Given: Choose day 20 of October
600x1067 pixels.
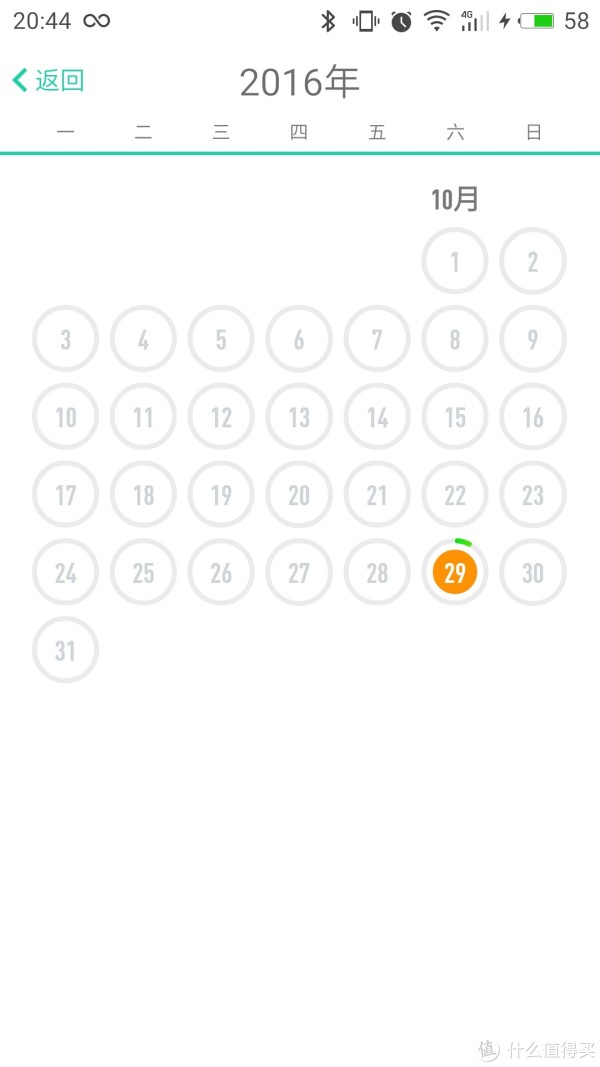Looking at the screenshot, I should coord(299,495).
